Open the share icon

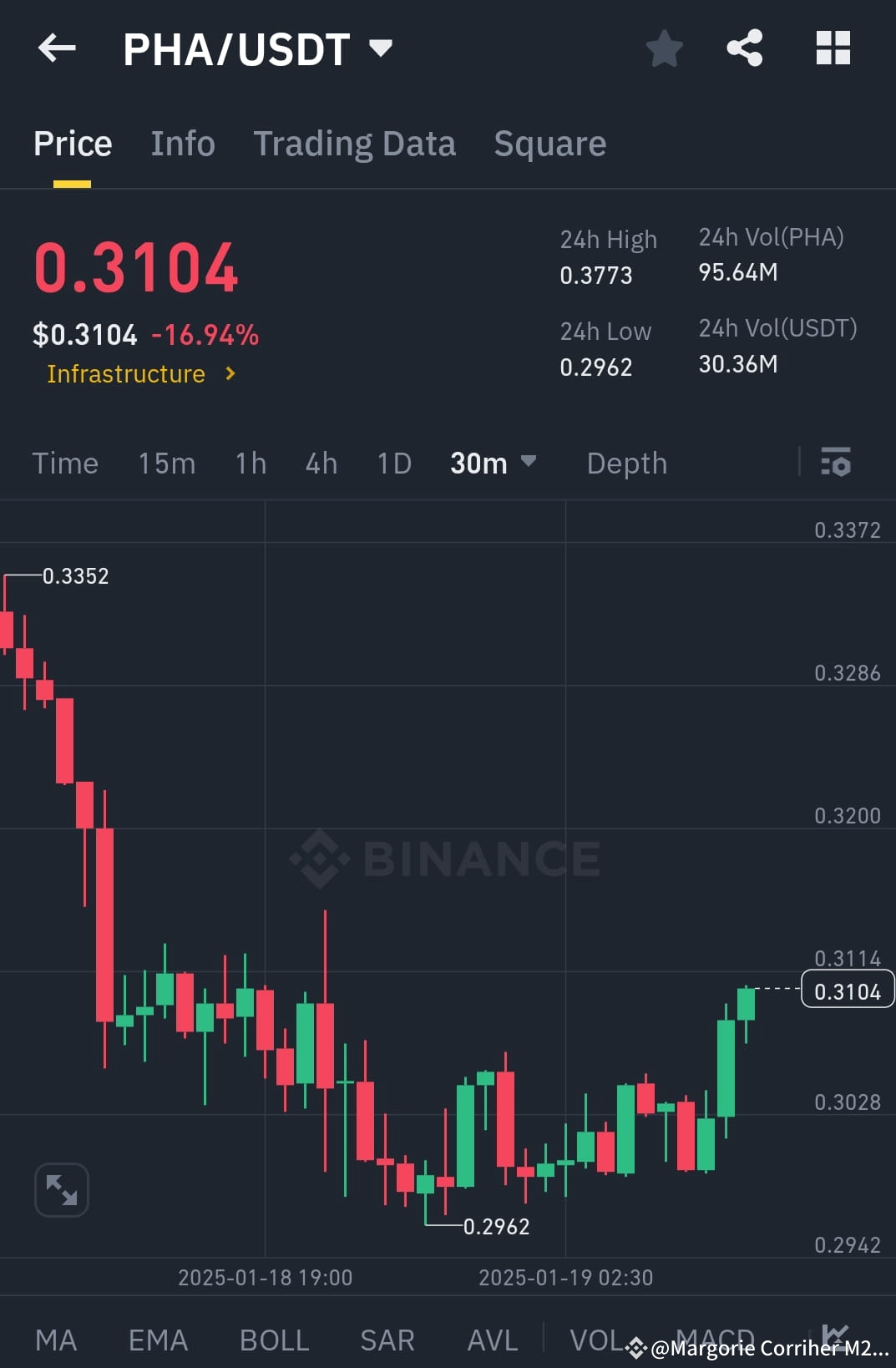(x=745, y=48)
